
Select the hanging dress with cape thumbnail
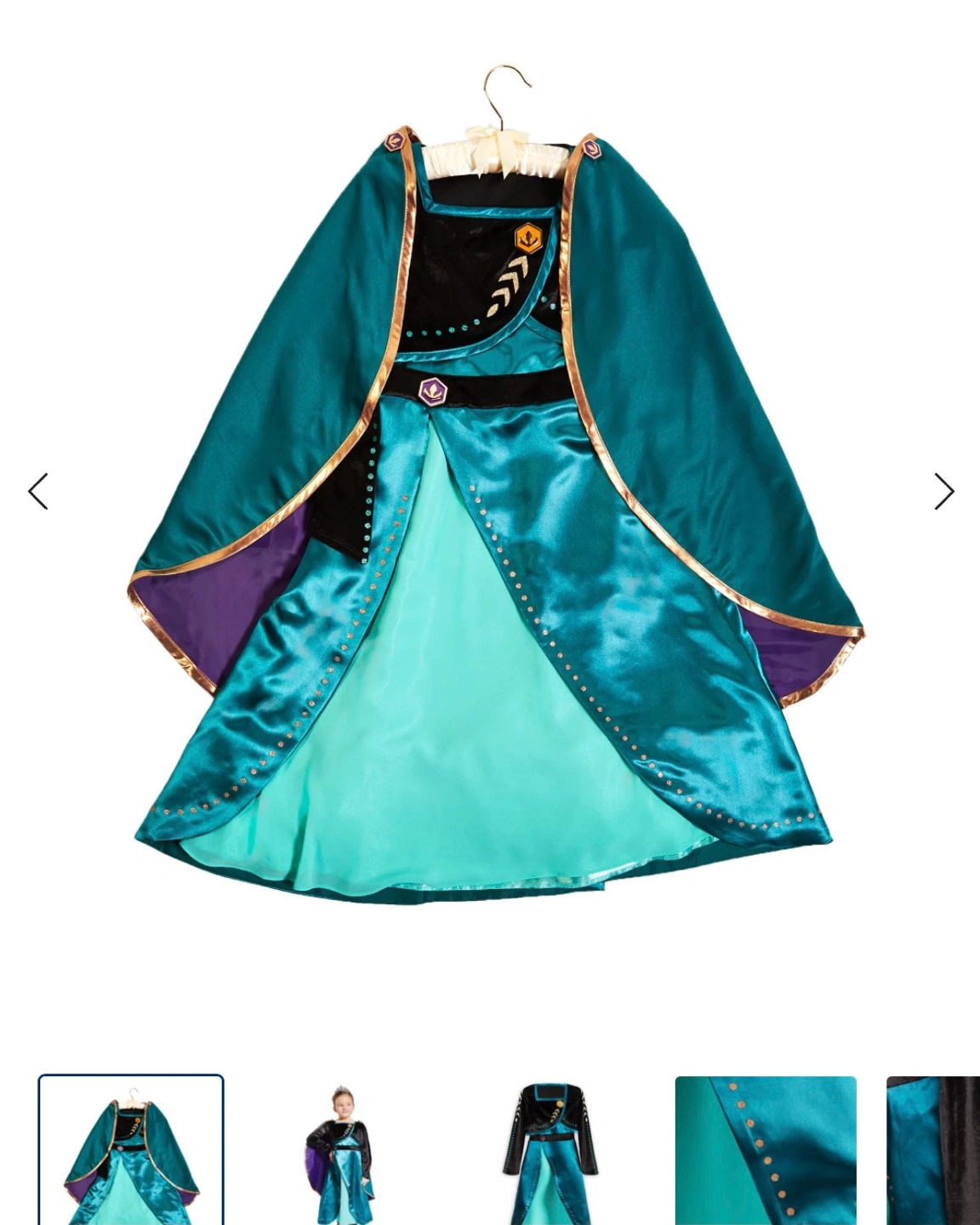131,1153
